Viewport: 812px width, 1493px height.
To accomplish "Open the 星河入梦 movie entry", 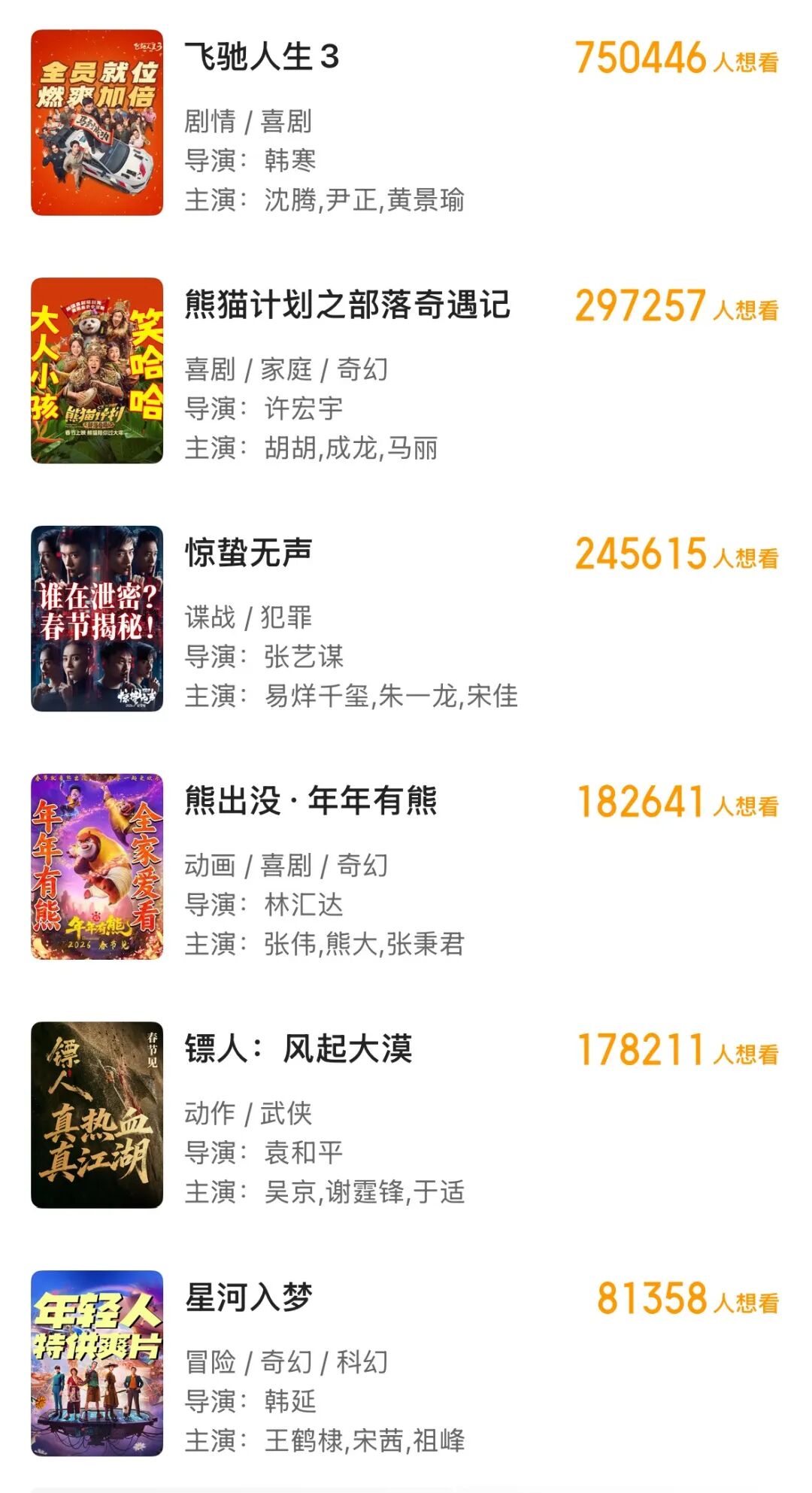I will click(248, 1297).
